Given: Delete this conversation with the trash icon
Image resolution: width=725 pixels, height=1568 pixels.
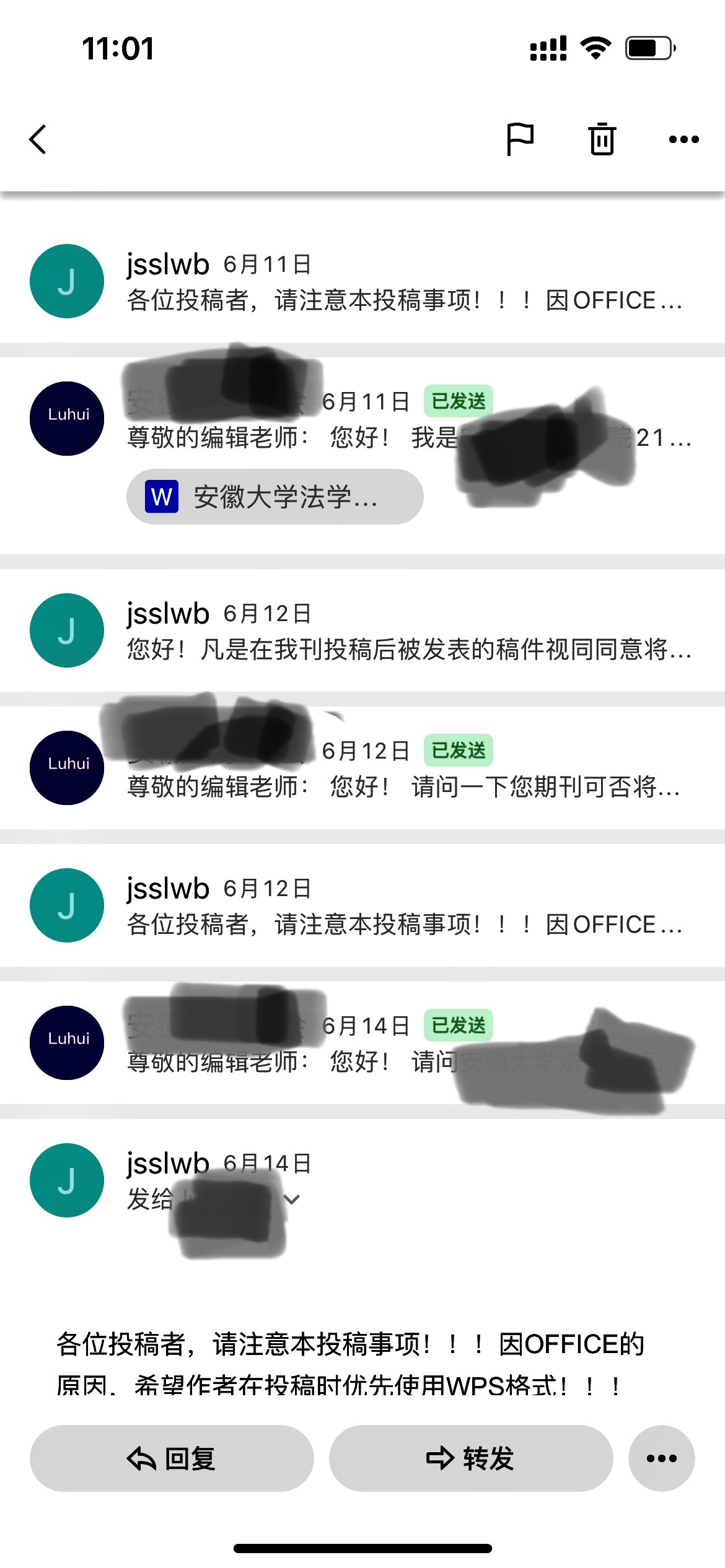Looking at the screenshot, I should [x=602, y=139].
